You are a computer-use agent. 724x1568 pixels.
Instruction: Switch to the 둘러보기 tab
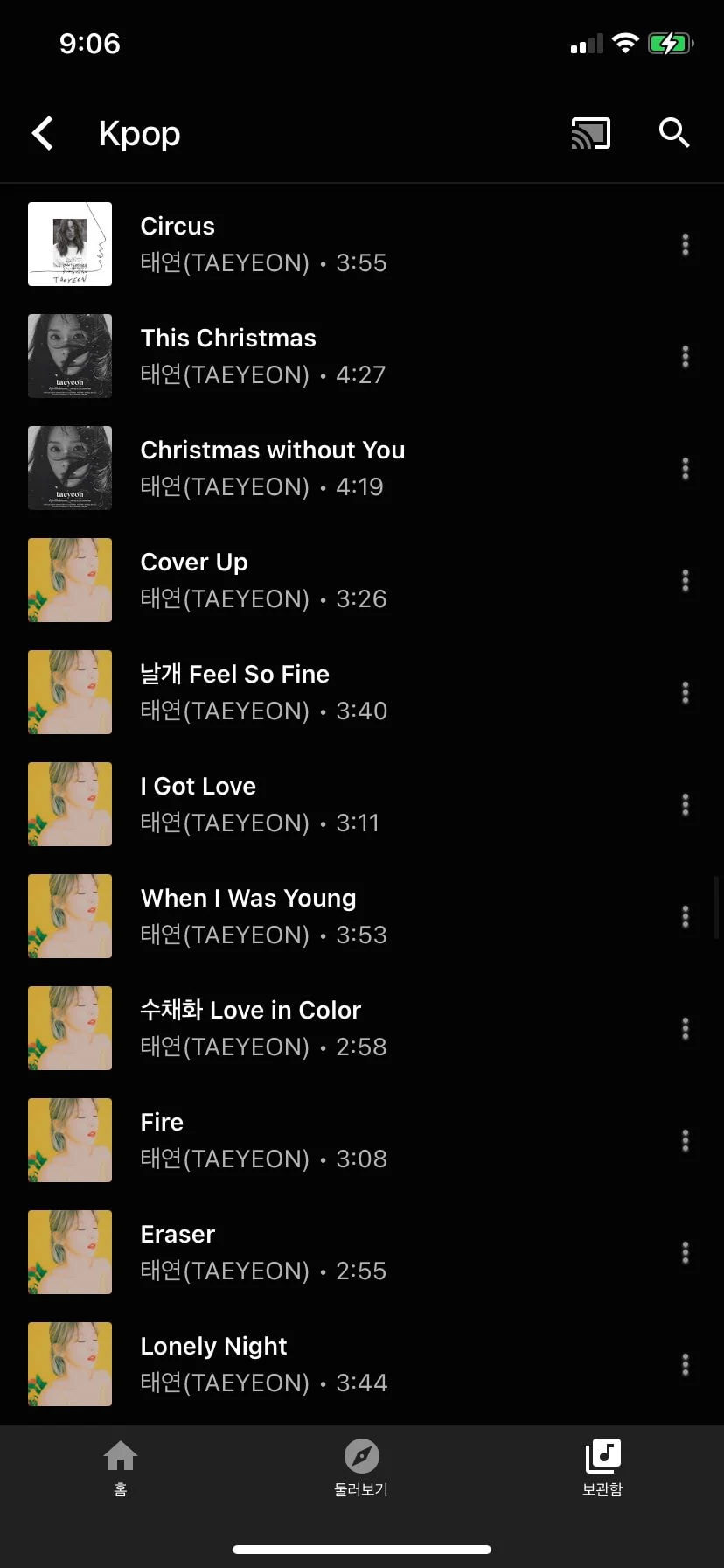pos(361,1467)
